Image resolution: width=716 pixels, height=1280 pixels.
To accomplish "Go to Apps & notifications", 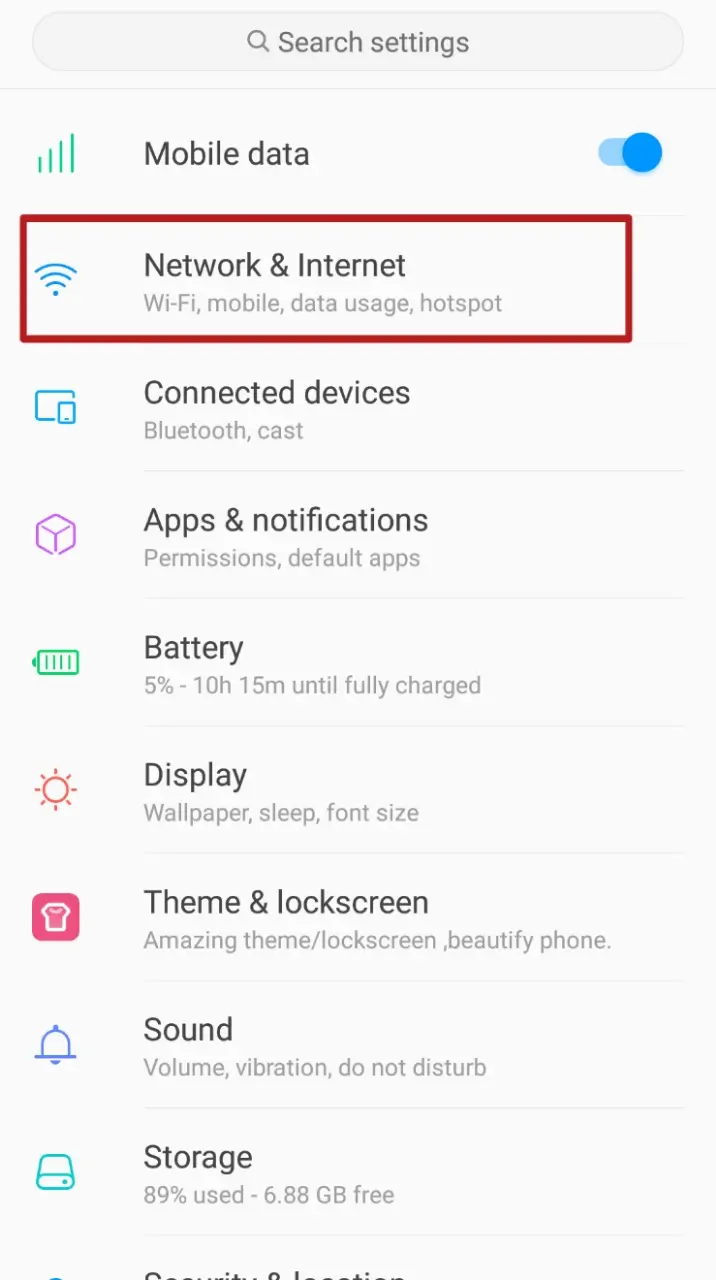I will (358, 536).
